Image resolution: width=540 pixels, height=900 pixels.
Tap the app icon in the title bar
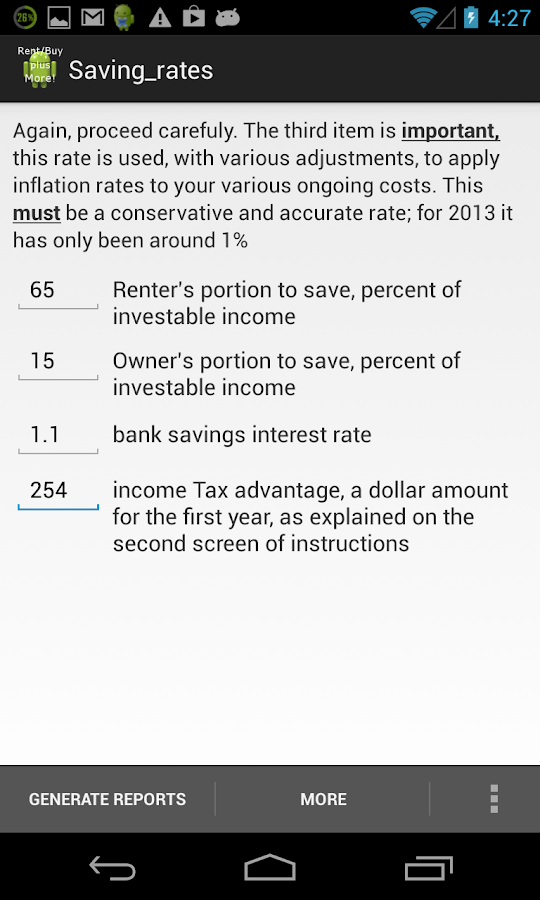(39, 69)
